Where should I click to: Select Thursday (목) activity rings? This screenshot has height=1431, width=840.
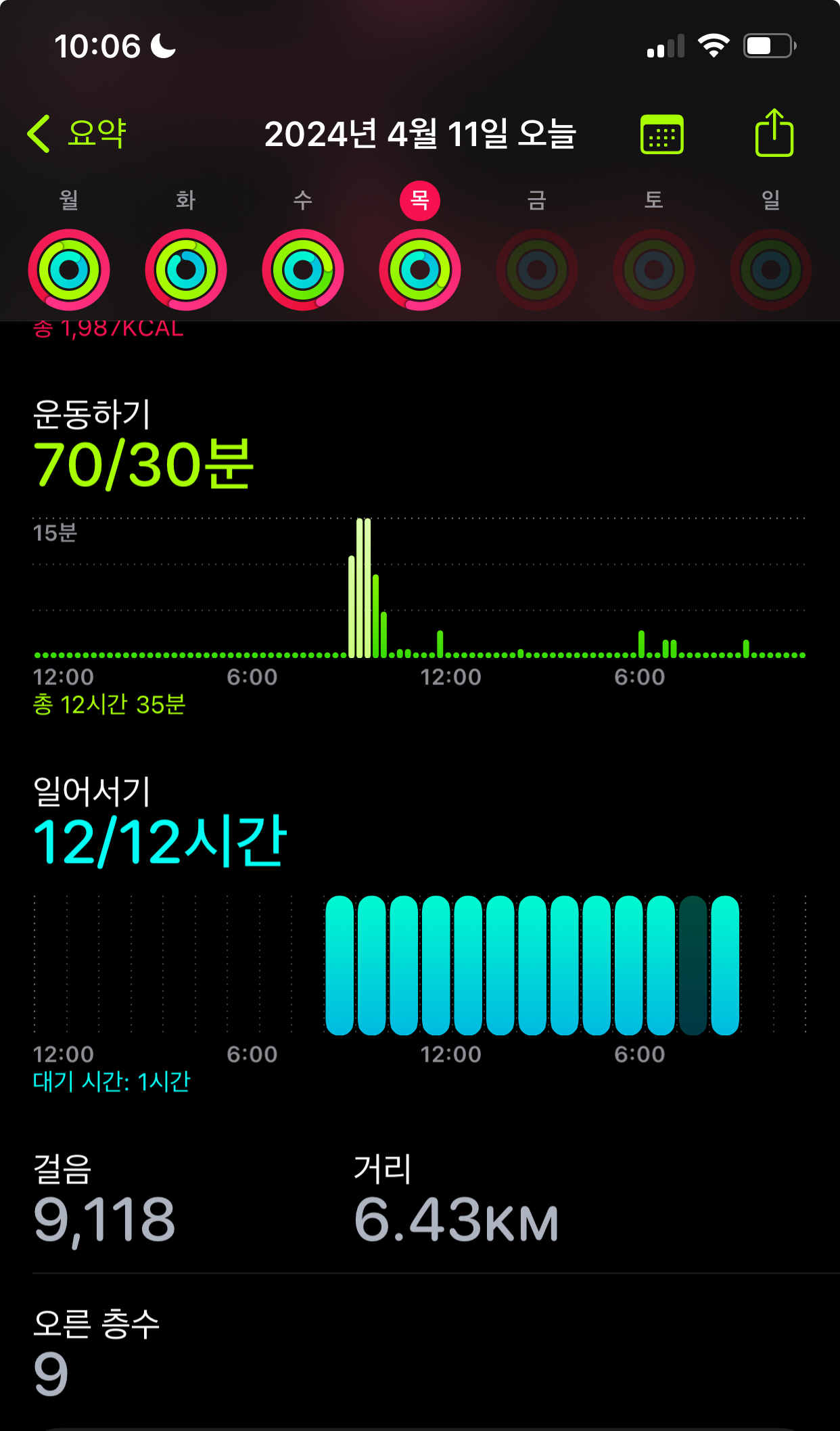coord(420,269)
